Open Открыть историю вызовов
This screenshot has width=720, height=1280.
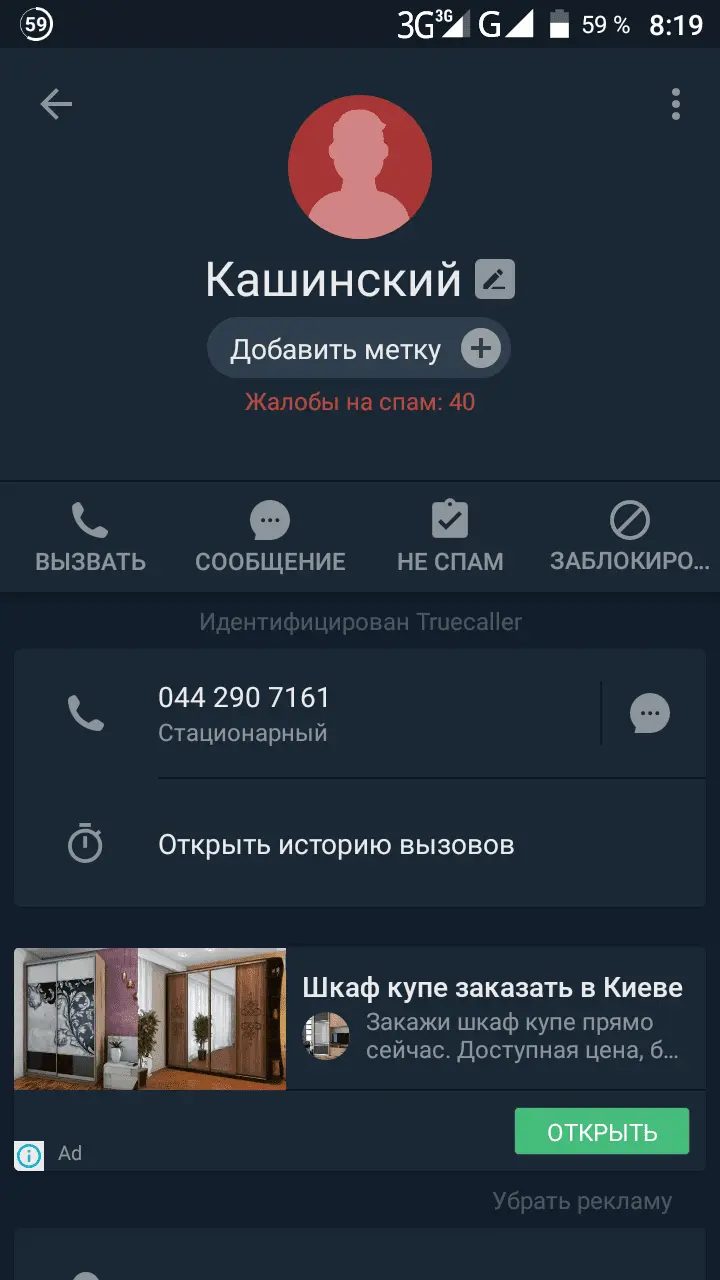click(336, 845)
